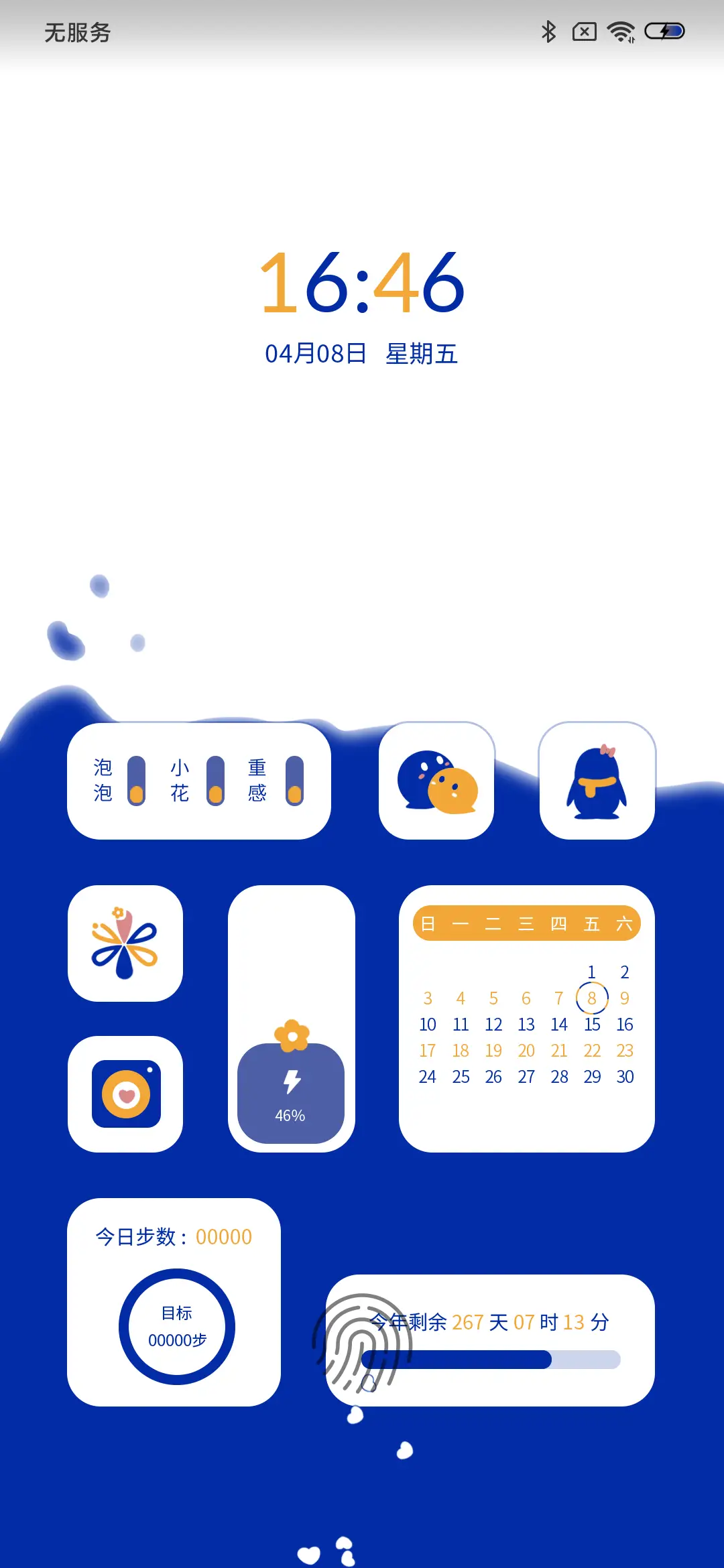
Task: Toggle the 泡泡 switch
Action: (136, 781)
